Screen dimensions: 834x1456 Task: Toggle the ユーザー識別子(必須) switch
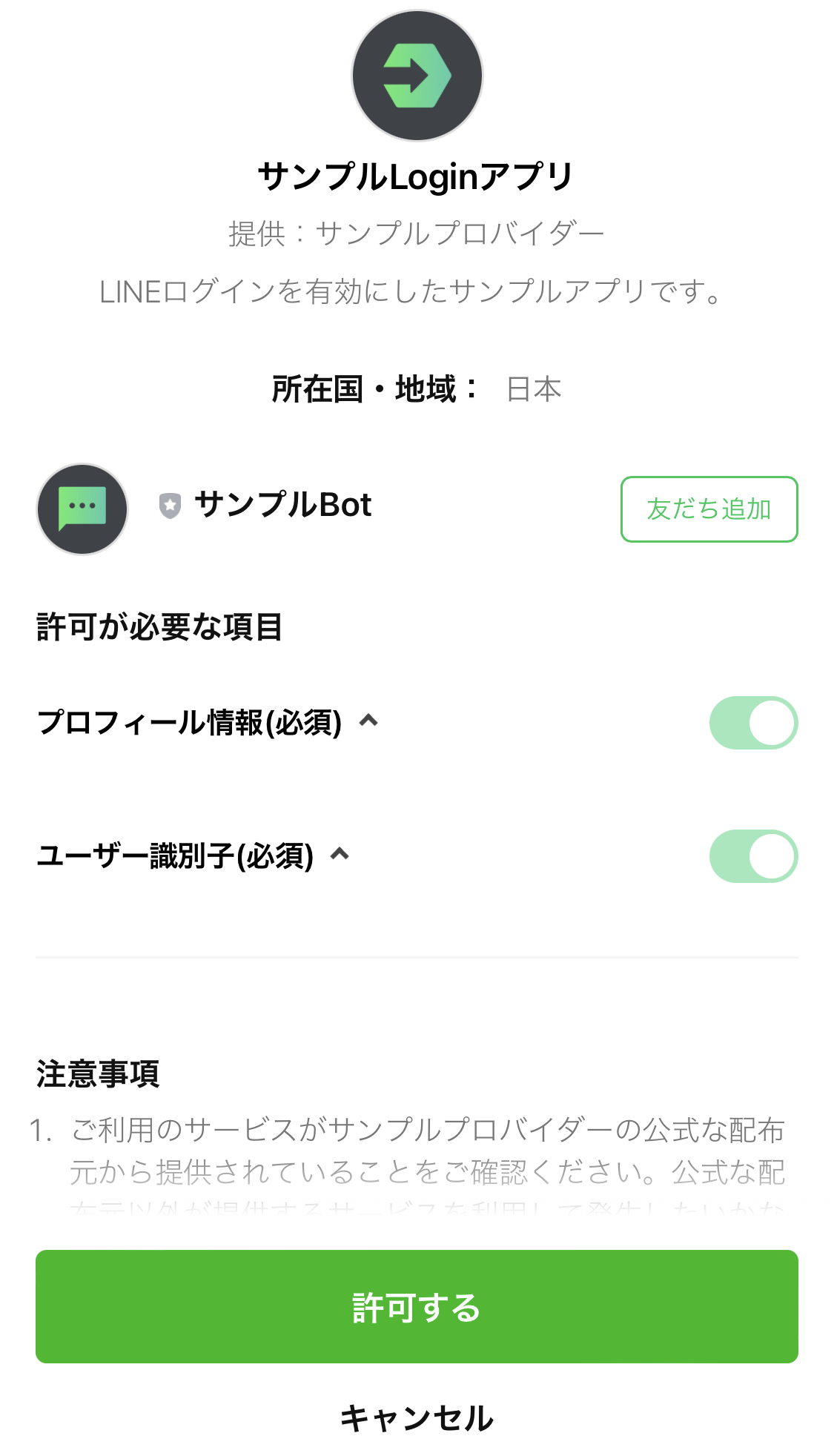pos(752,856)
